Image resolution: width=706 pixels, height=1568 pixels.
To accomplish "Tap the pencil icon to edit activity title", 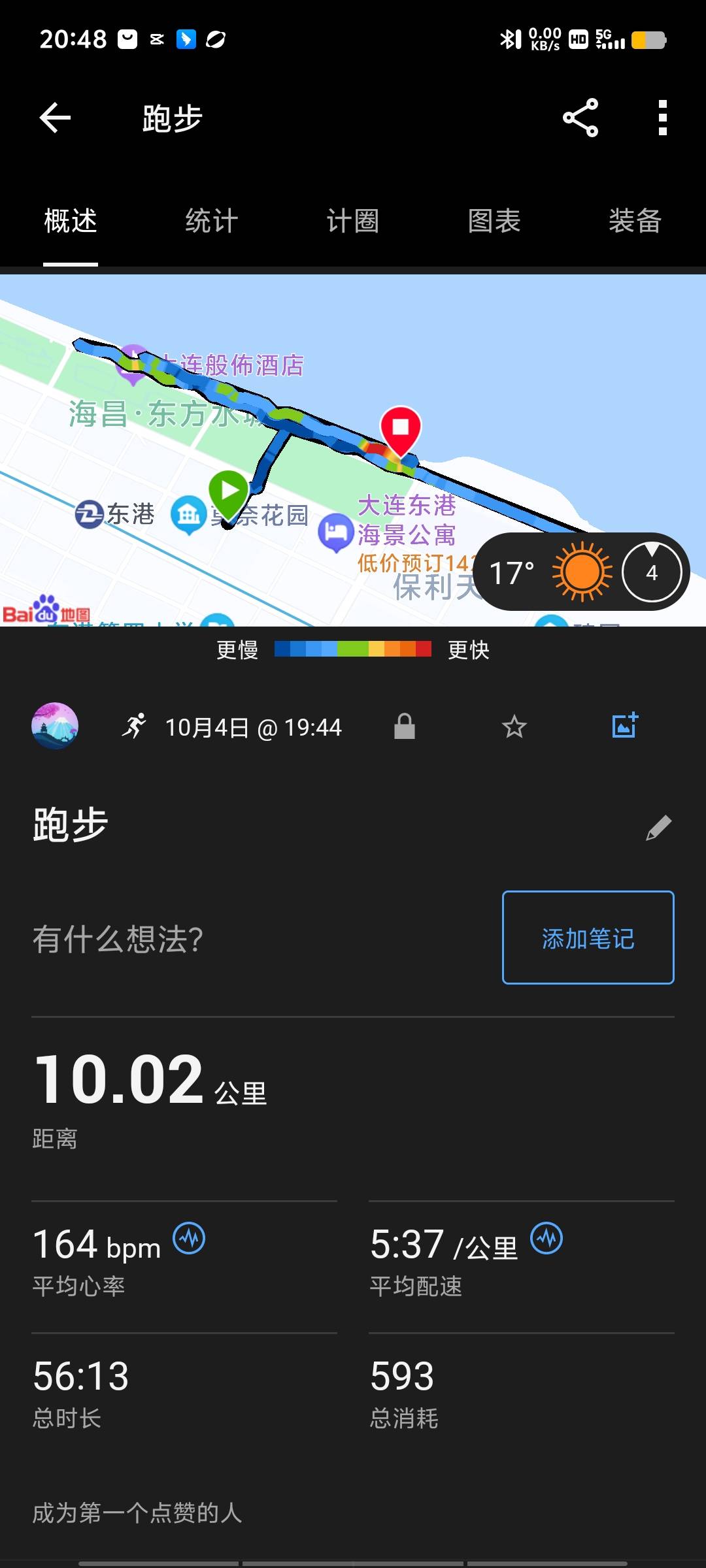I will point(656,828).
